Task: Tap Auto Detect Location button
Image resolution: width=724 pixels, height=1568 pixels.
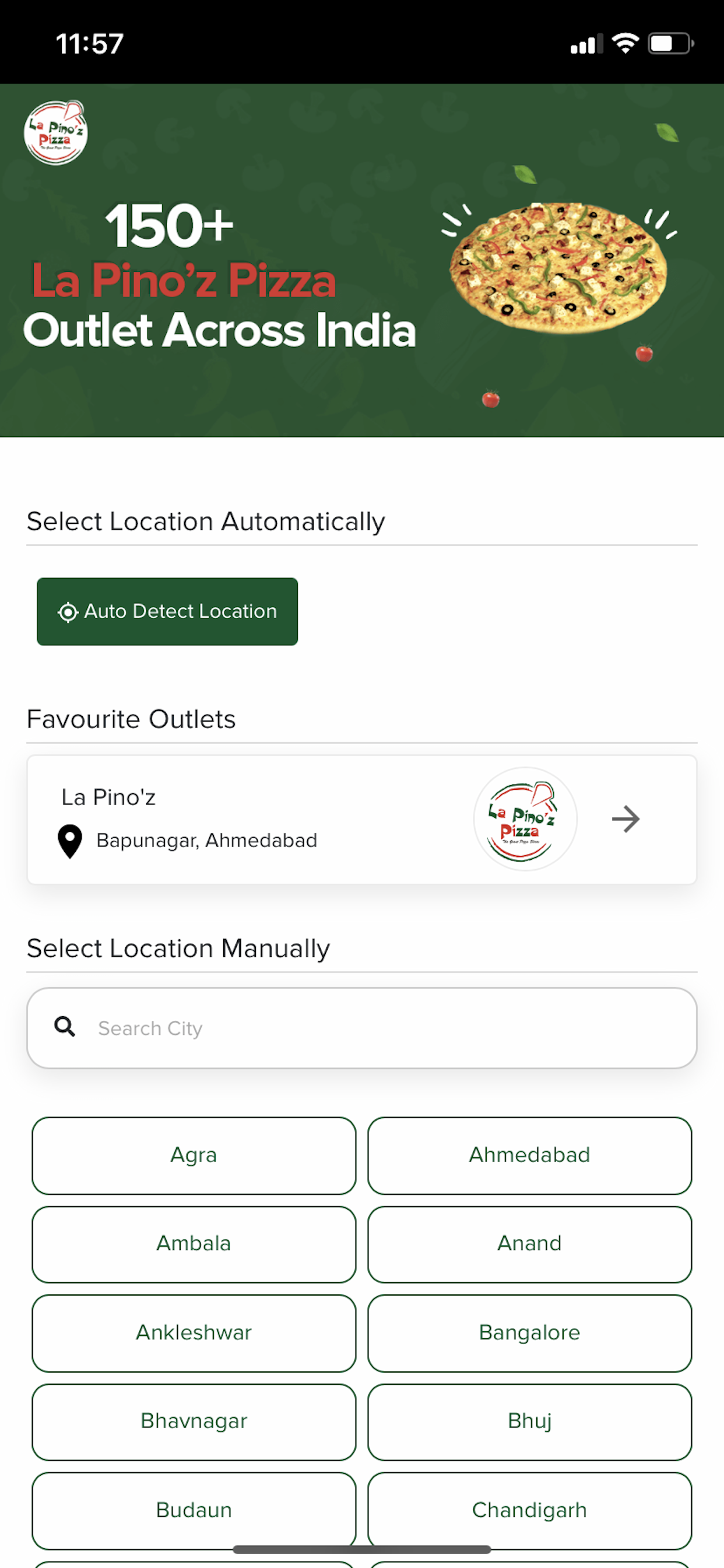Action: pos(167,611)
